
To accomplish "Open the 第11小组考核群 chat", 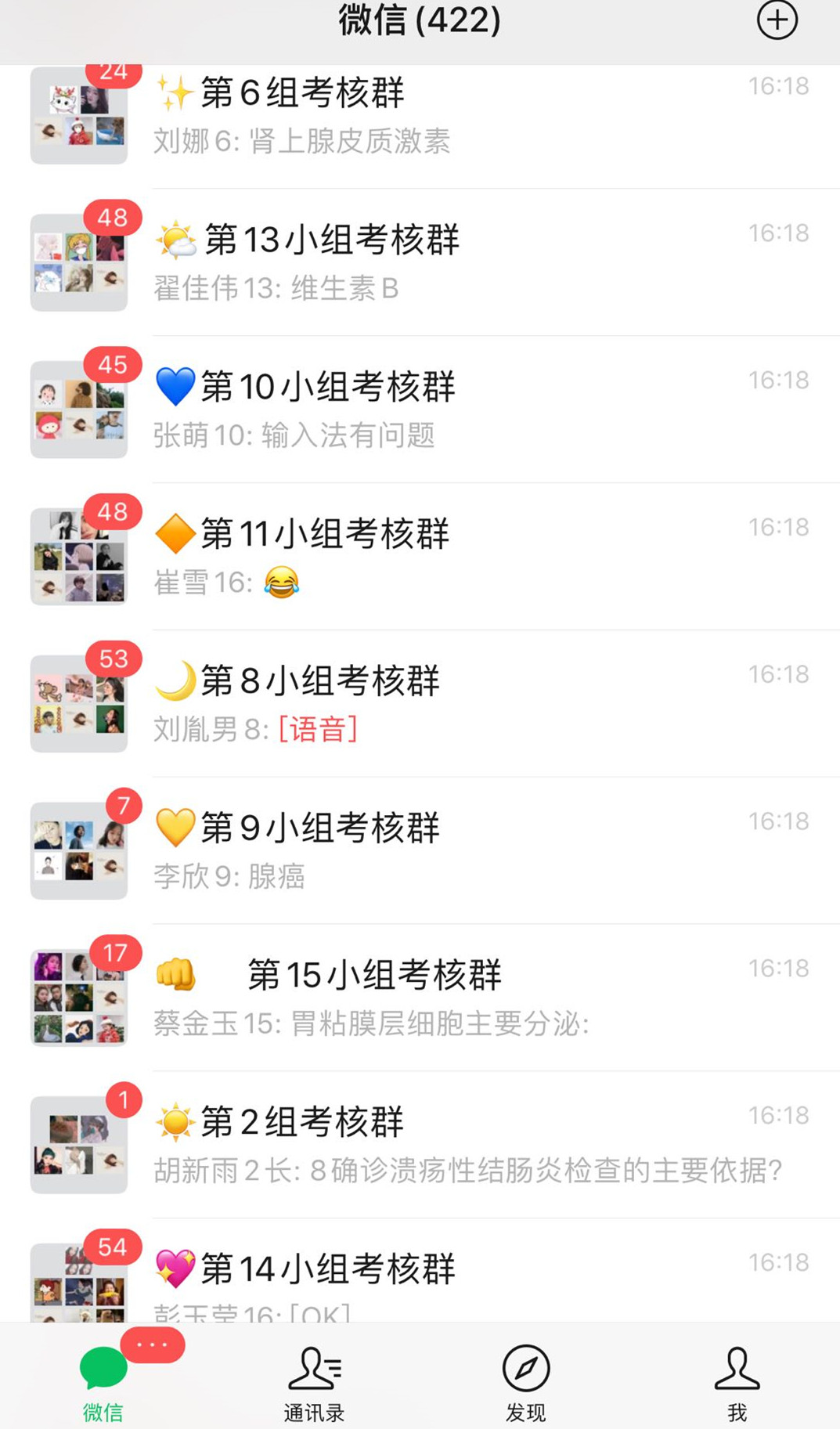I will pos(420,557).
